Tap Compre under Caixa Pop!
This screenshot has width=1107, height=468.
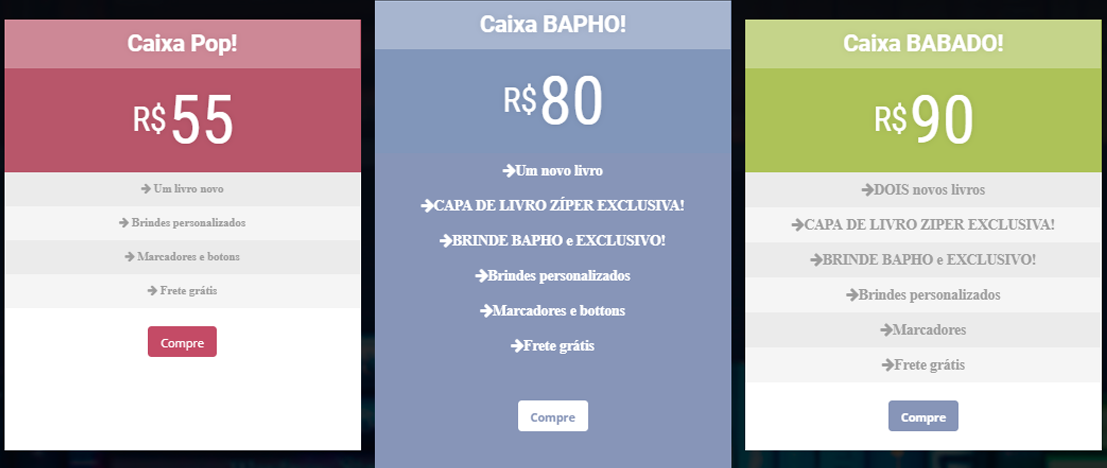click(x=182, y=342)
